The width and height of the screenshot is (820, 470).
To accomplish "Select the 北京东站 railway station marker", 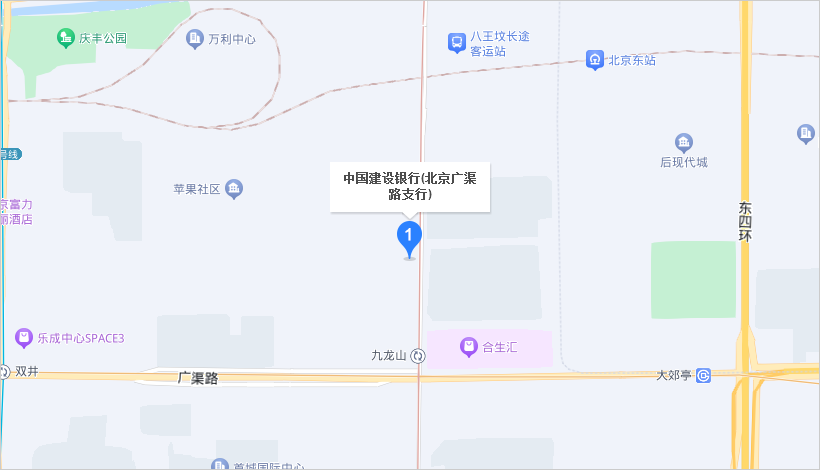I will pos(595,59).
